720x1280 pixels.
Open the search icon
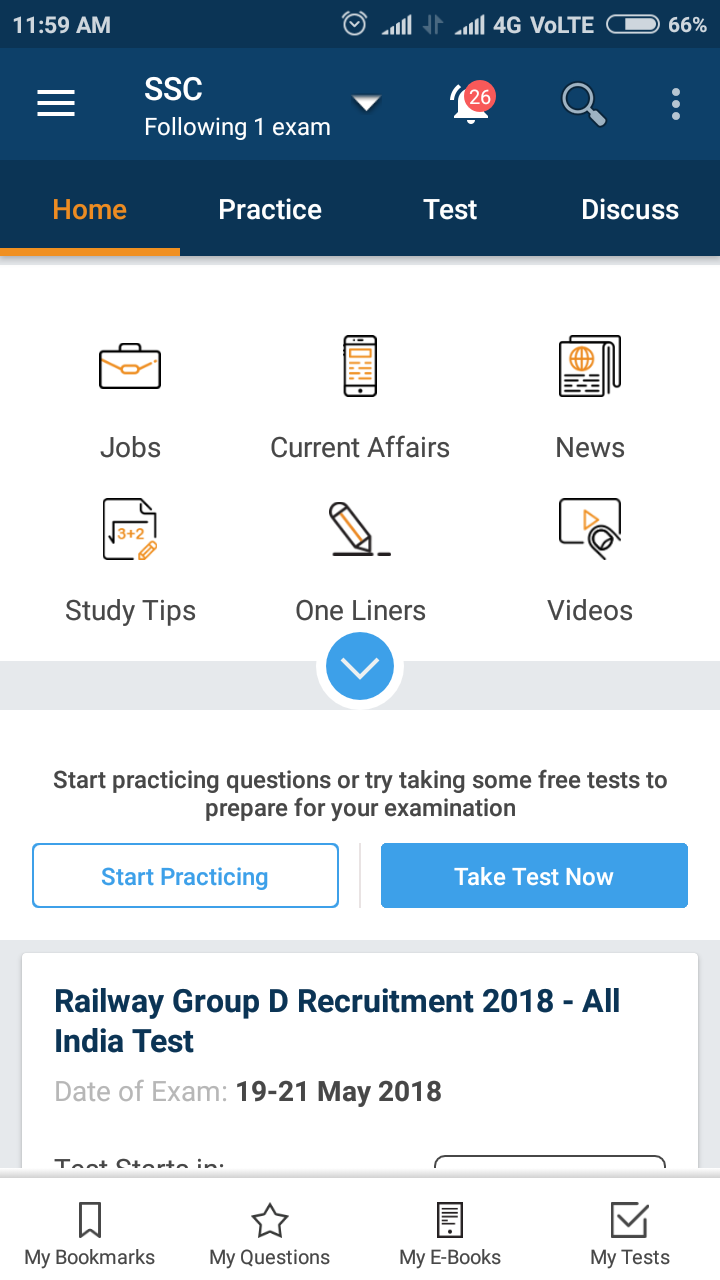582,104
